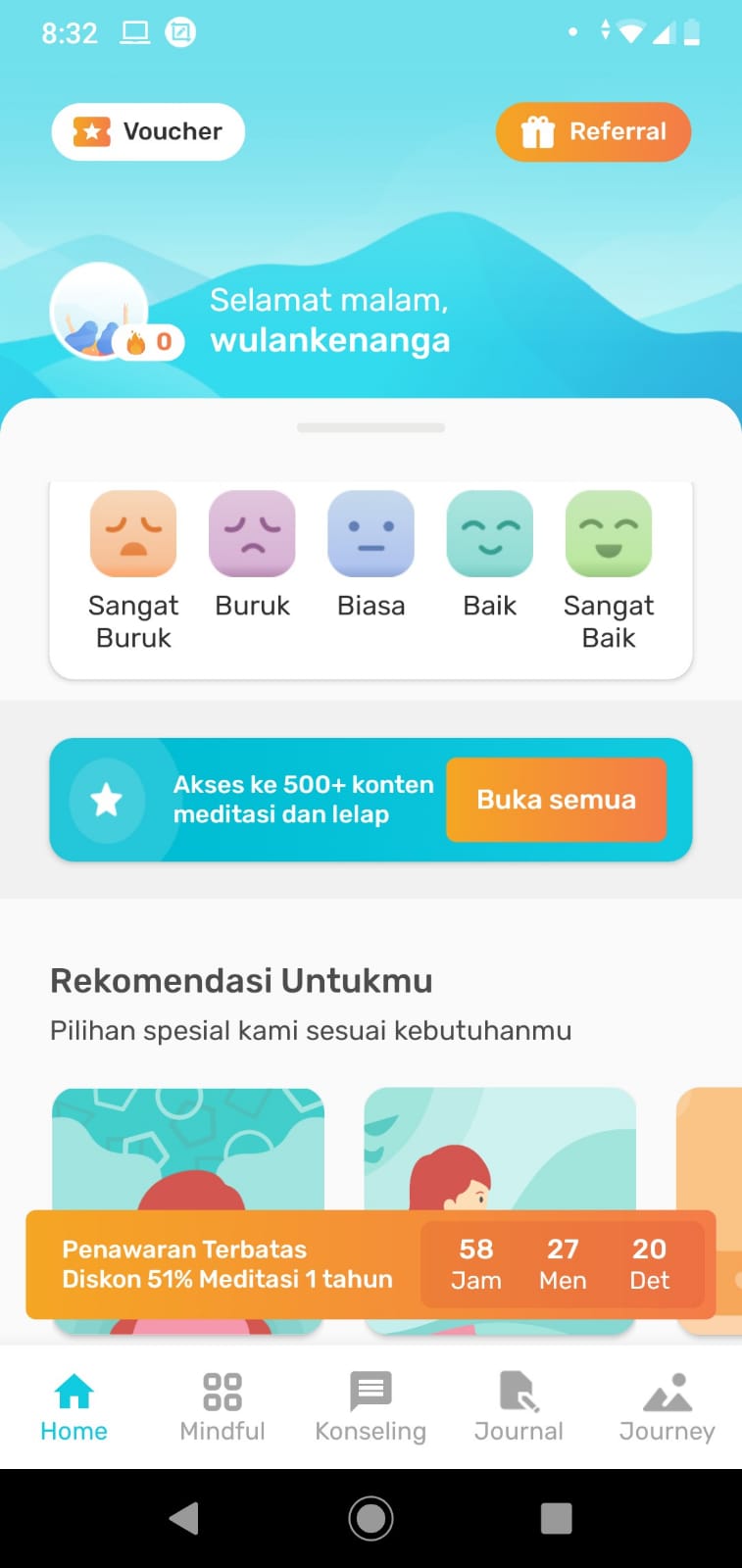Open the Konseling chat section

pos(370,1404)
